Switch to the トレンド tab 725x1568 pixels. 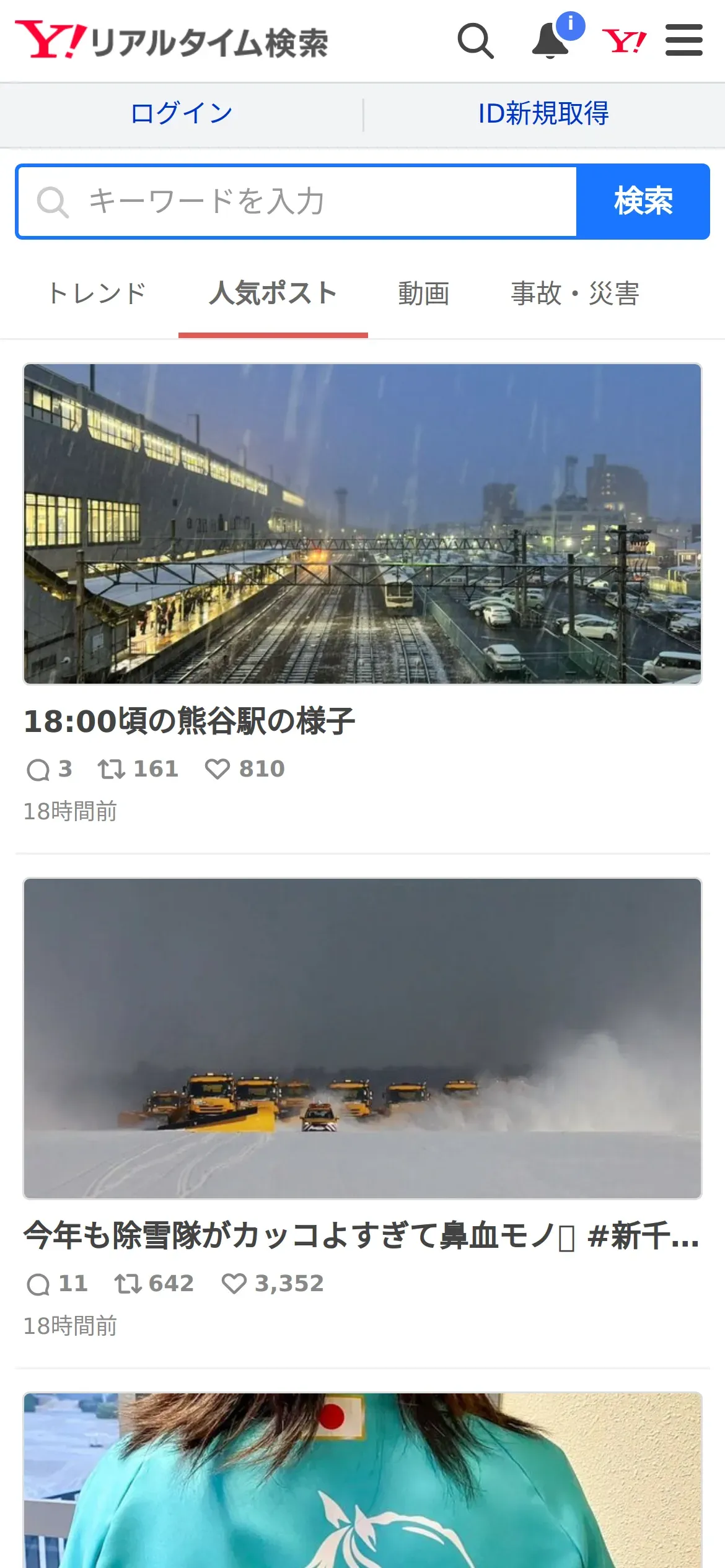pos(97,294)
